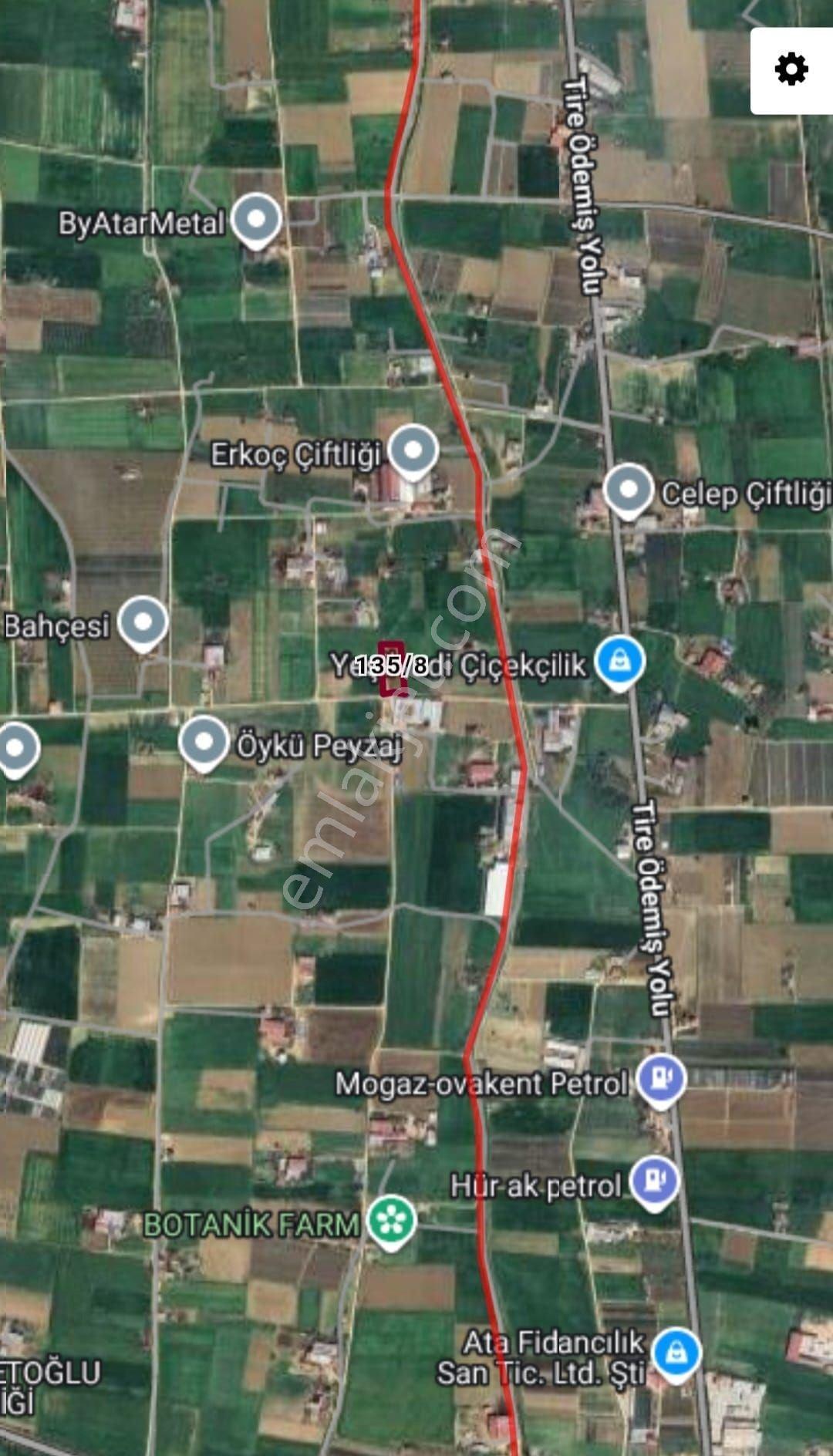This screenshot has height=1456, width=833.
Task: Tap the Hür-ak petrol station marker
Action: coord(654,1182)
